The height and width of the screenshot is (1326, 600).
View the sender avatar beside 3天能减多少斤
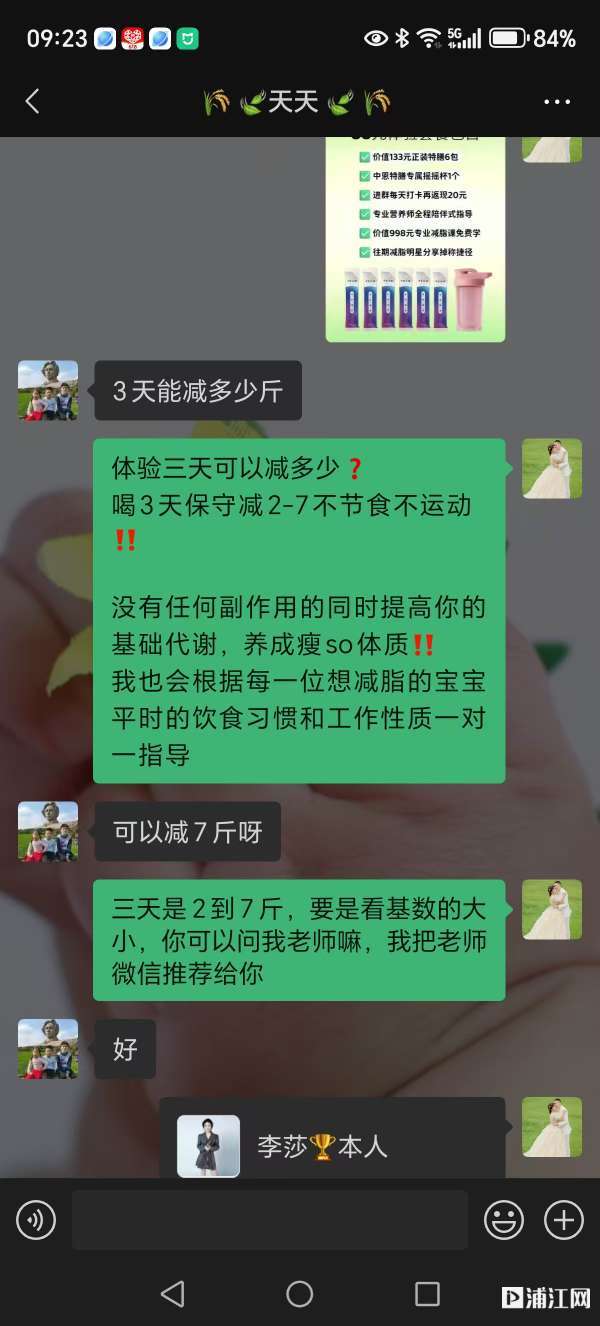[x=47, y=390]
